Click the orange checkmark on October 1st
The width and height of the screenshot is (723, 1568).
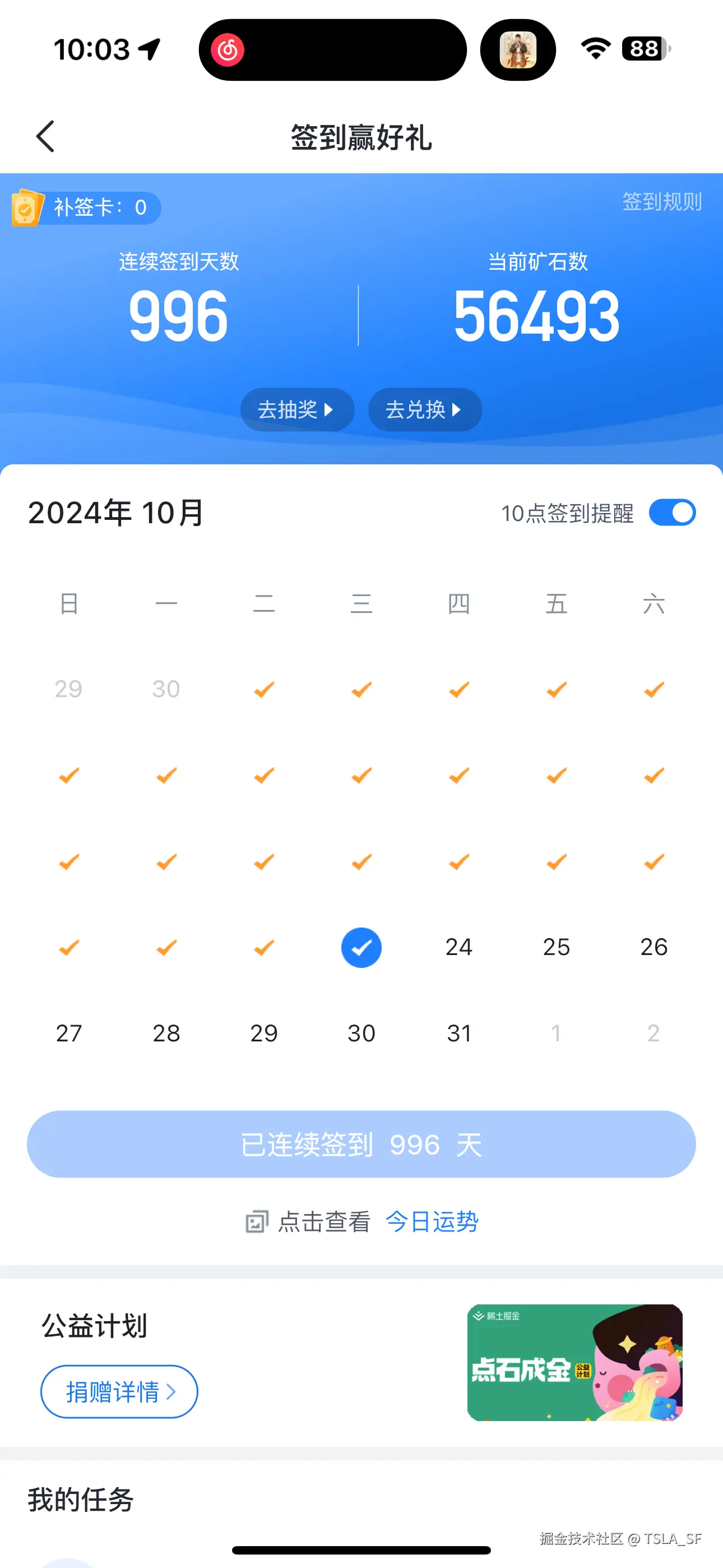[x=263, y=689]
